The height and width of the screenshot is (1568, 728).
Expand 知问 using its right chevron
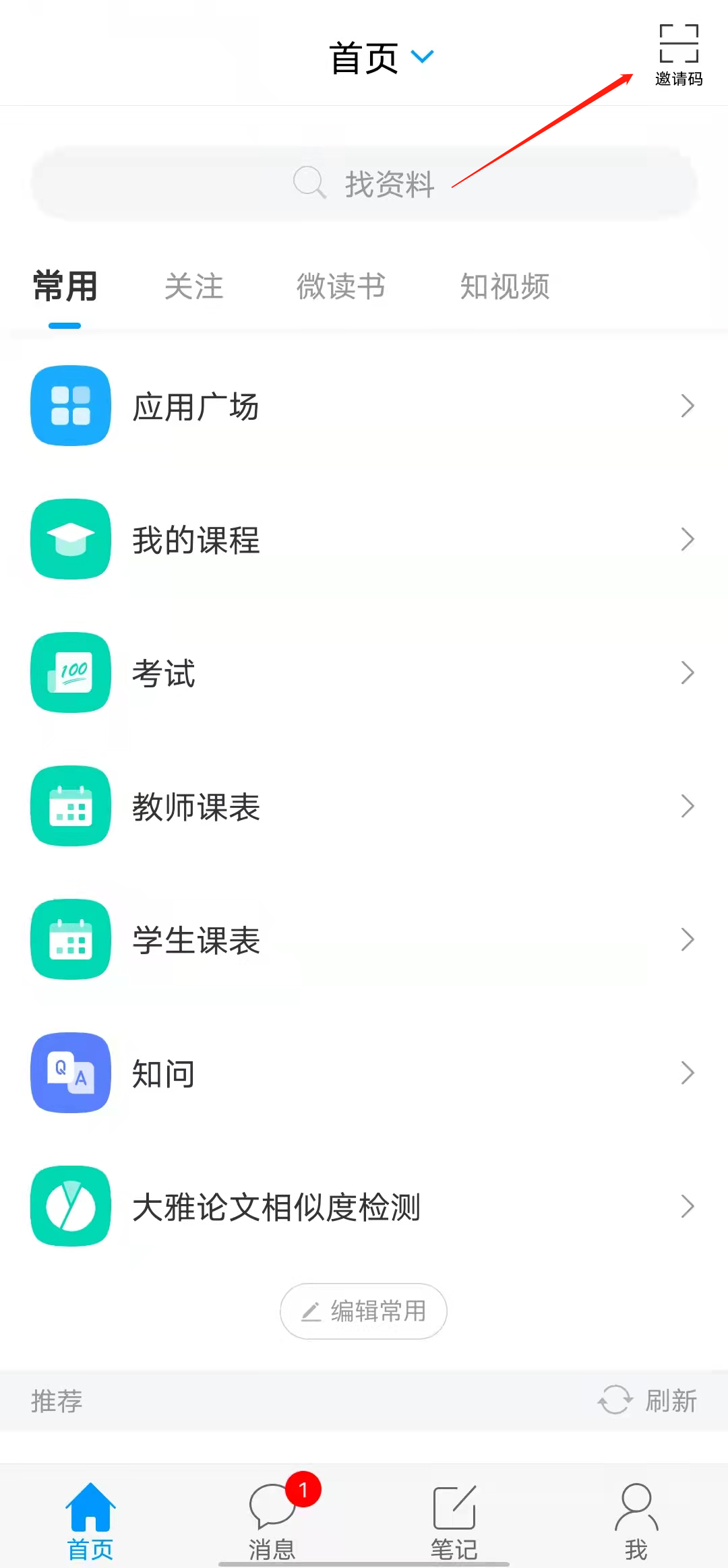(x=688, y=1073)
